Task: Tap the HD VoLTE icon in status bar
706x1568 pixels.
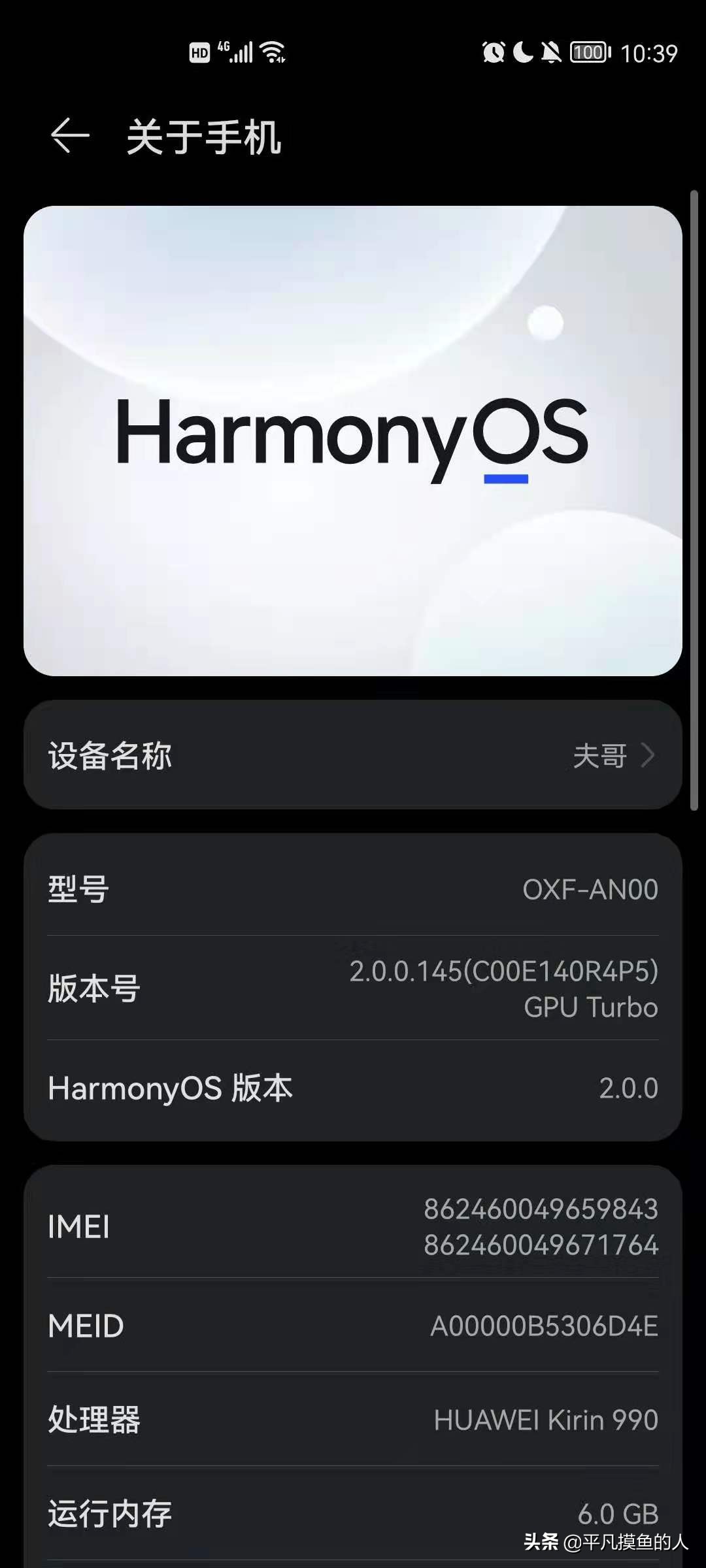Action: pyautogui.click(x=199, y=52)
